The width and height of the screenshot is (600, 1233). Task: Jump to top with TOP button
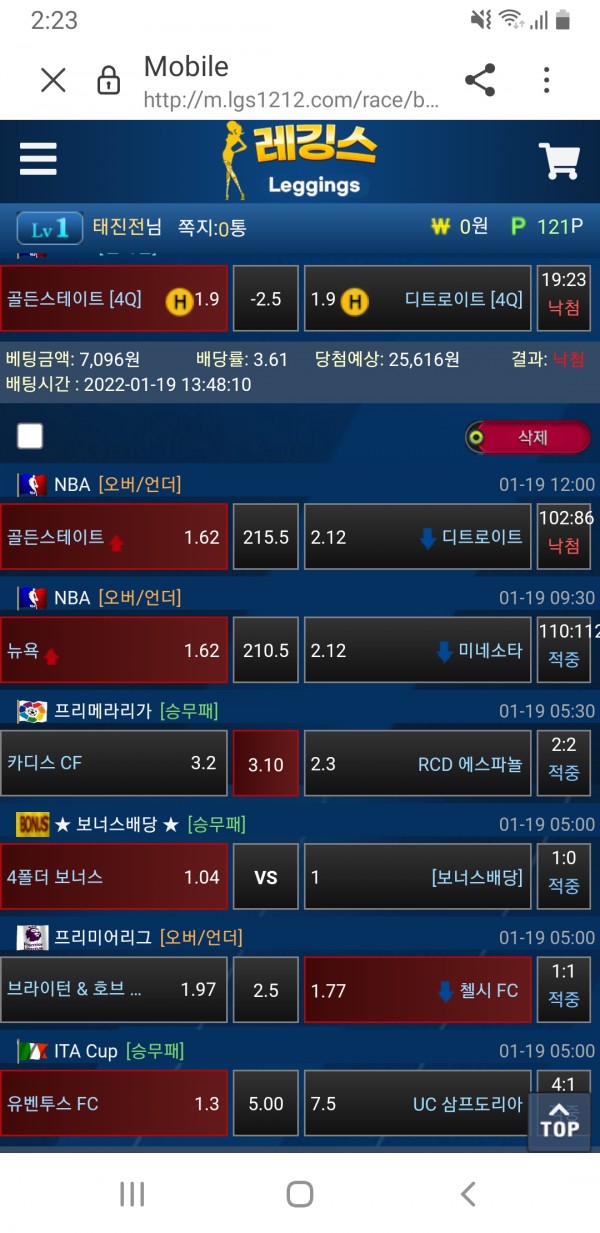pyautogui.click(x=559, y=1120)
